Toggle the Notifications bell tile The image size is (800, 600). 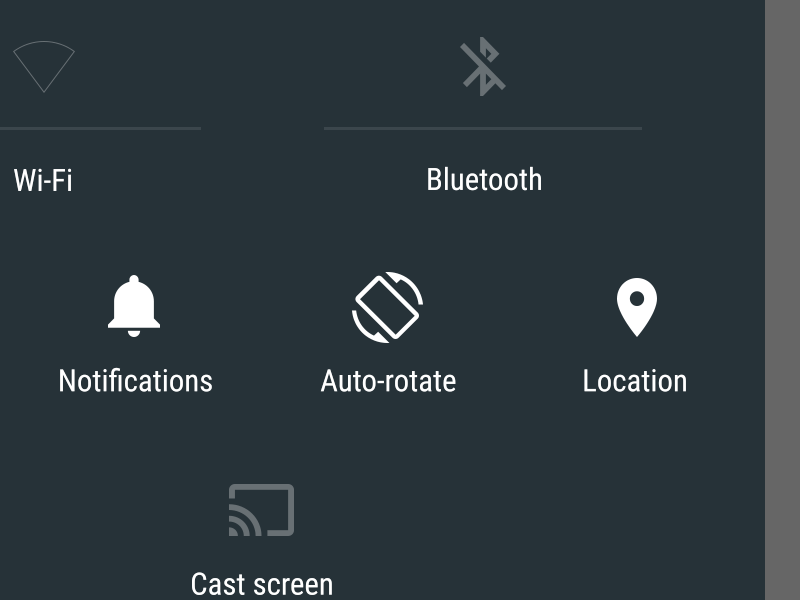(x=134, y=307)
